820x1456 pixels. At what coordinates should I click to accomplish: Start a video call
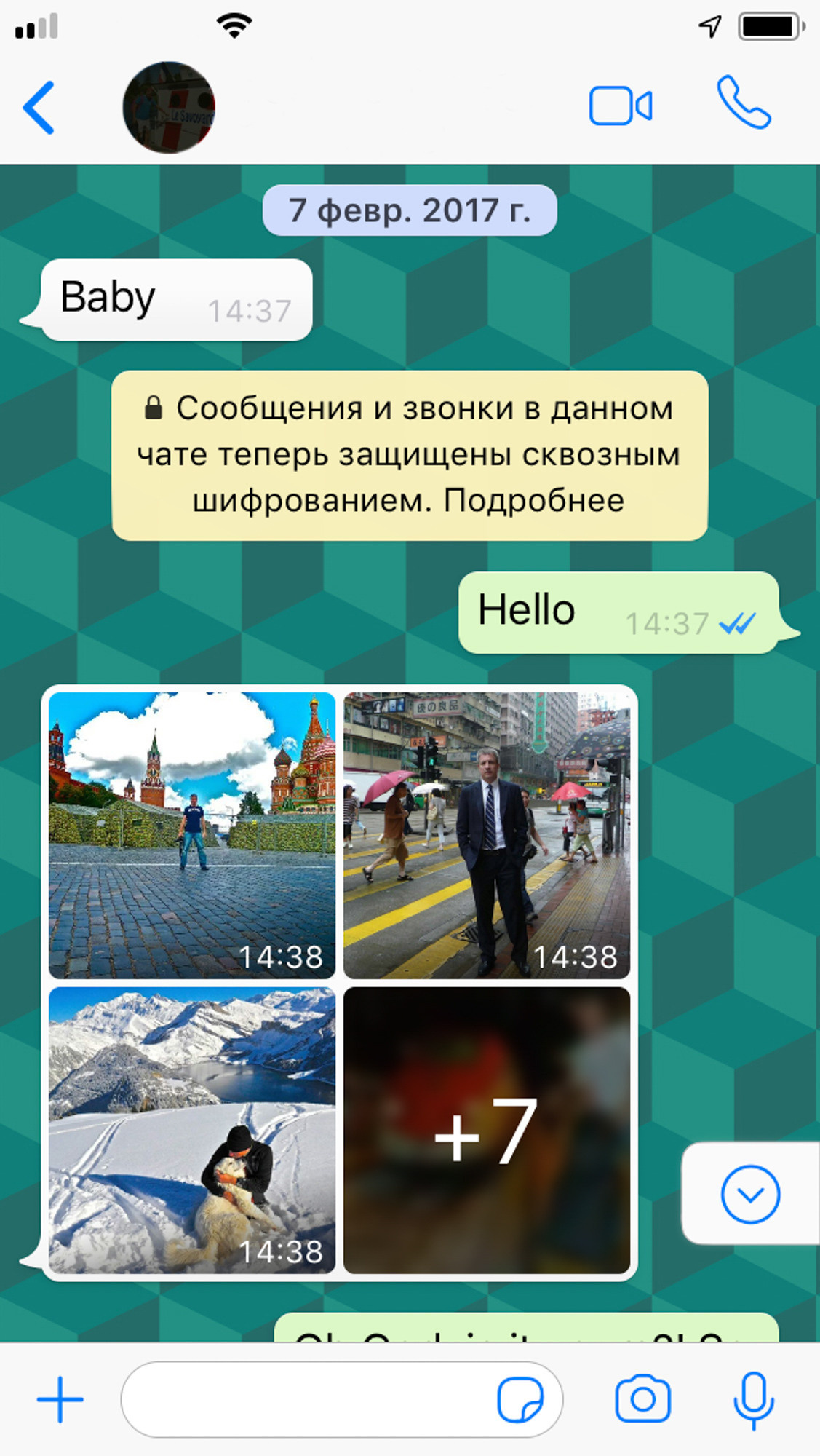[620, 107]
